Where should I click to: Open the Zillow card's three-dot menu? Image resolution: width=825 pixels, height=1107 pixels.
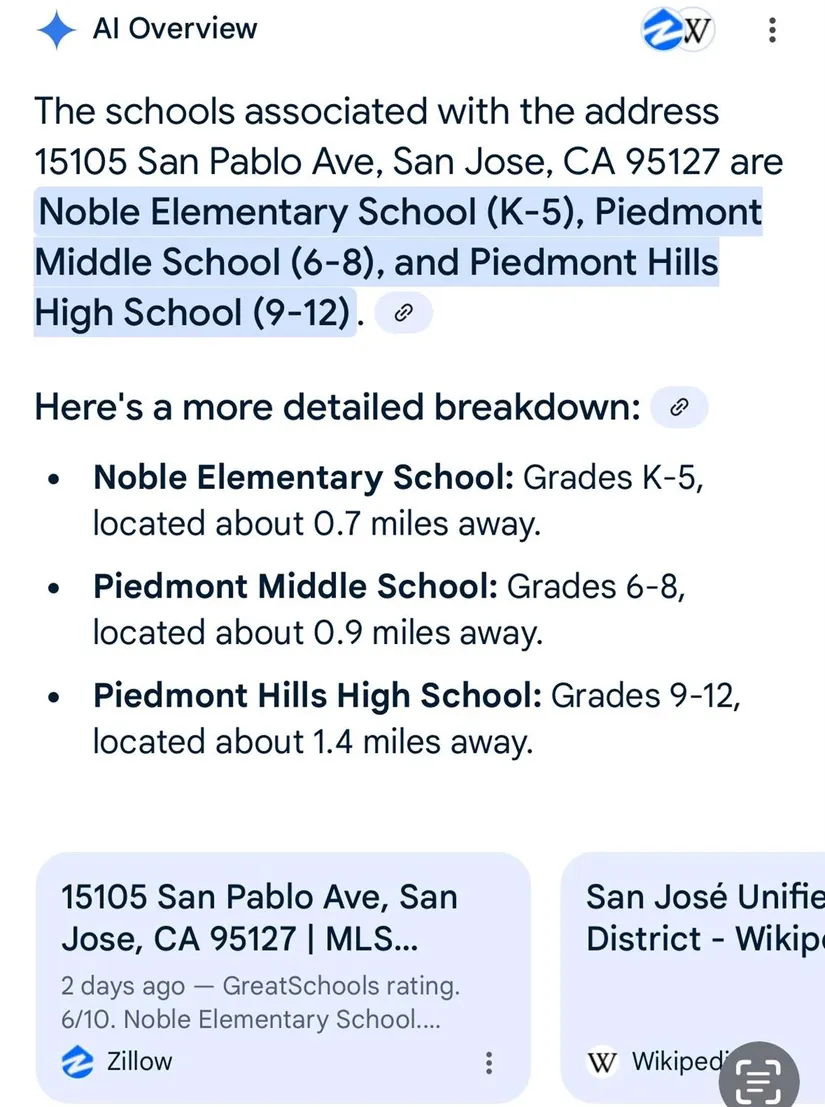point(489,1061)
